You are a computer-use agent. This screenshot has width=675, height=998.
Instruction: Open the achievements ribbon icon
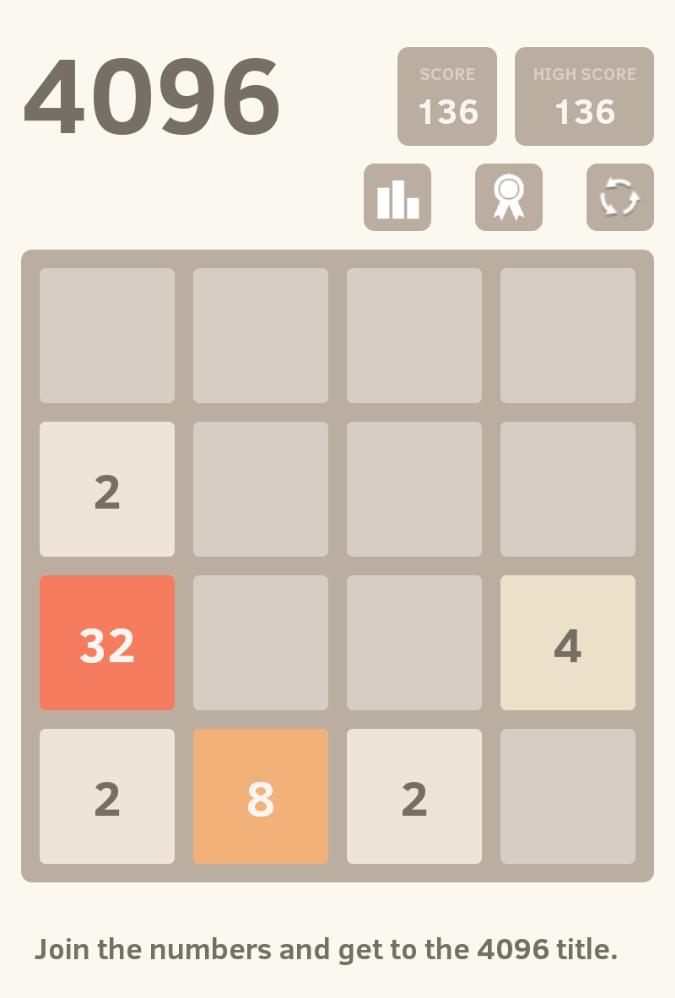coord(508,197)
